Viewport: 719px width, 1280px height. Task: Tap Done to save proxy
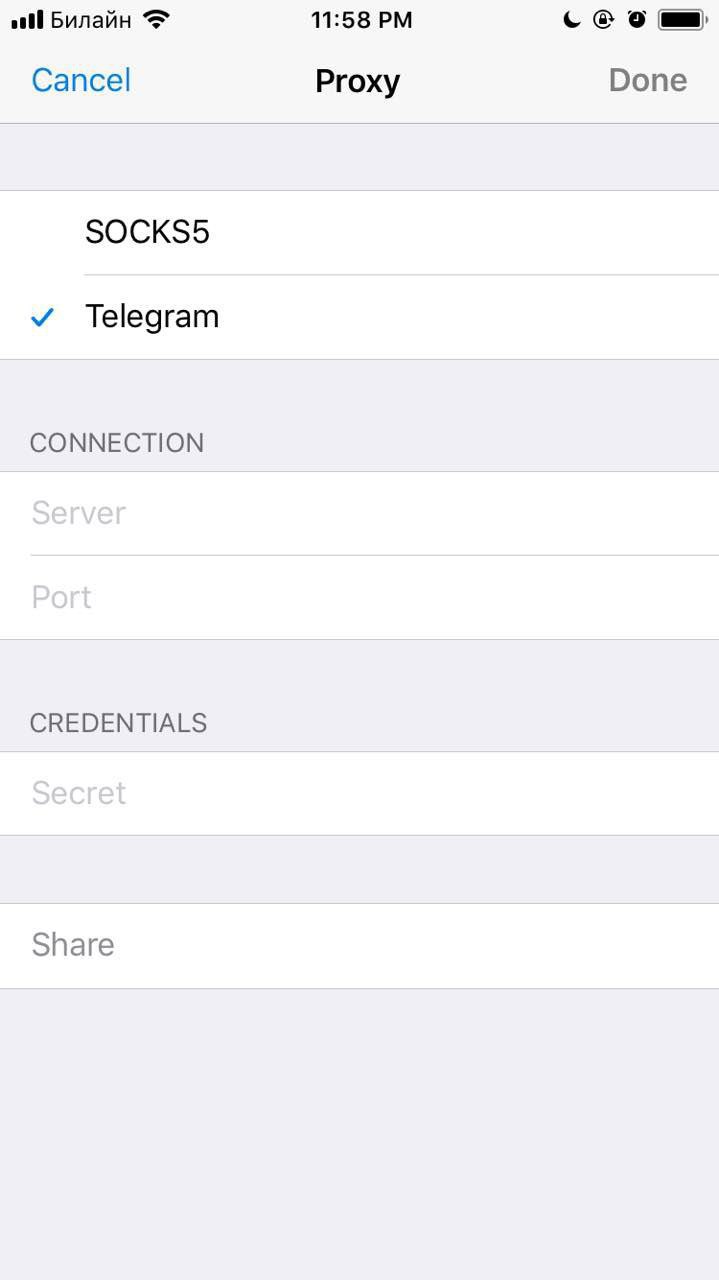tap(647, 80)
